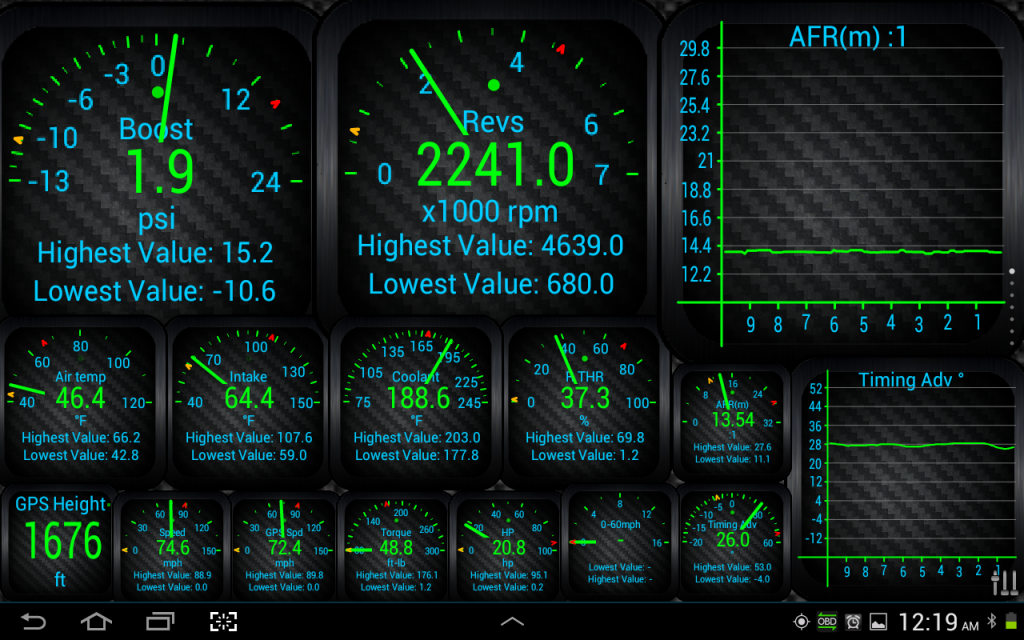
Task: Go back using the navigation bar
Action: tap(33, 622)
